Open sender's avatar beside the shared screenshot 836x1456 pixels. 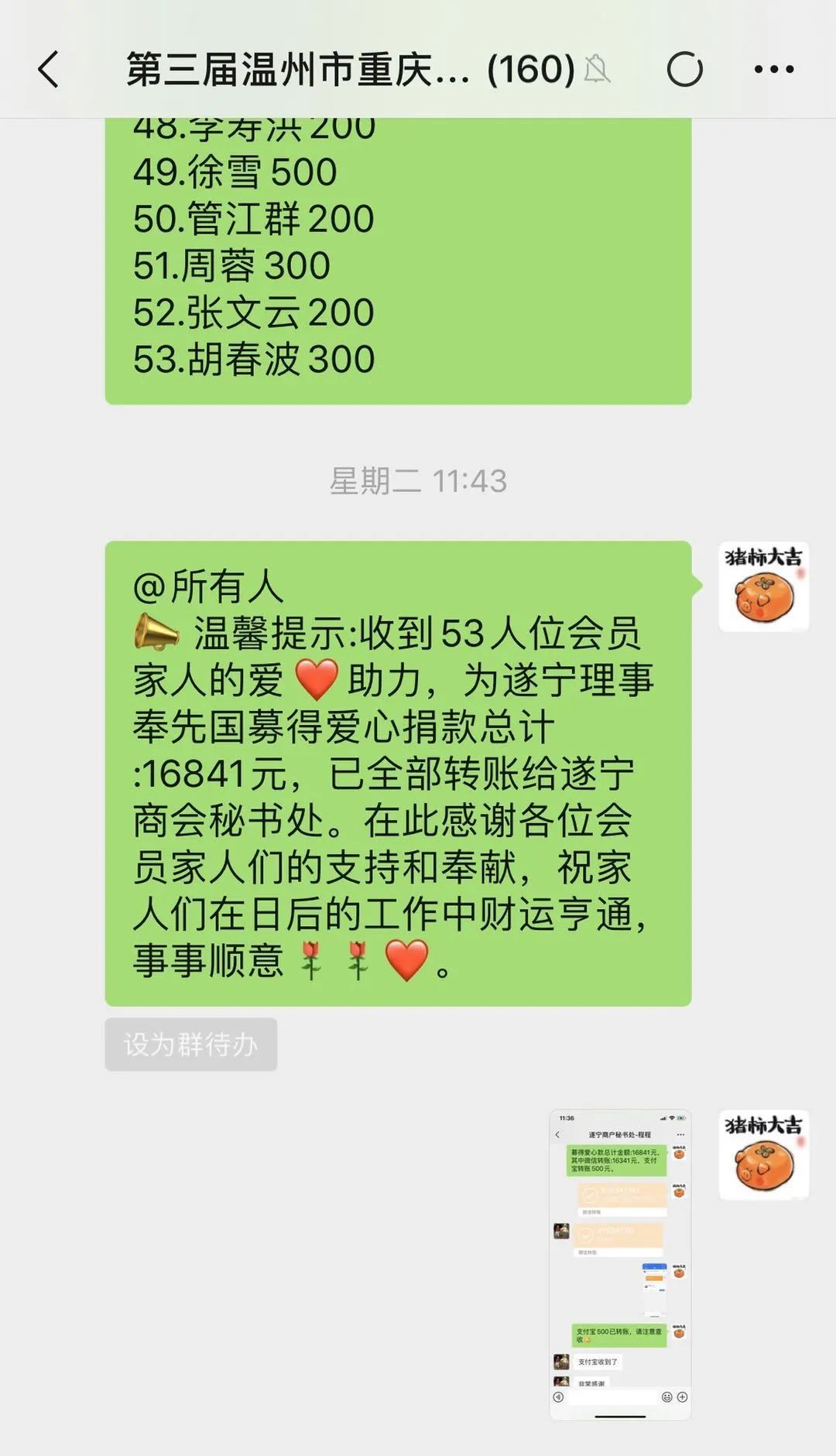click(x=763, y=1155)
